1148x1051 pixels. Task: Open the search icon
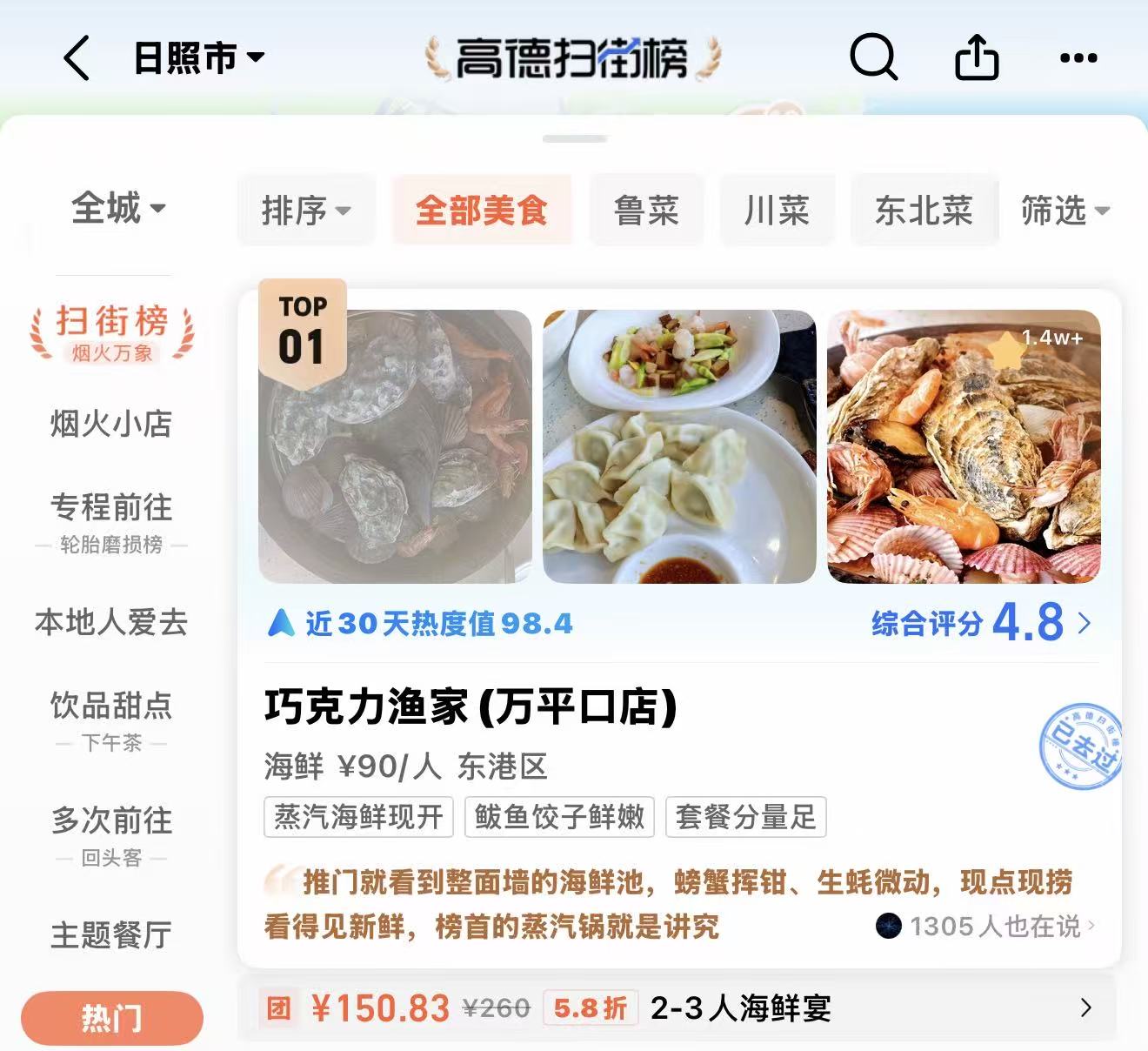872,58
